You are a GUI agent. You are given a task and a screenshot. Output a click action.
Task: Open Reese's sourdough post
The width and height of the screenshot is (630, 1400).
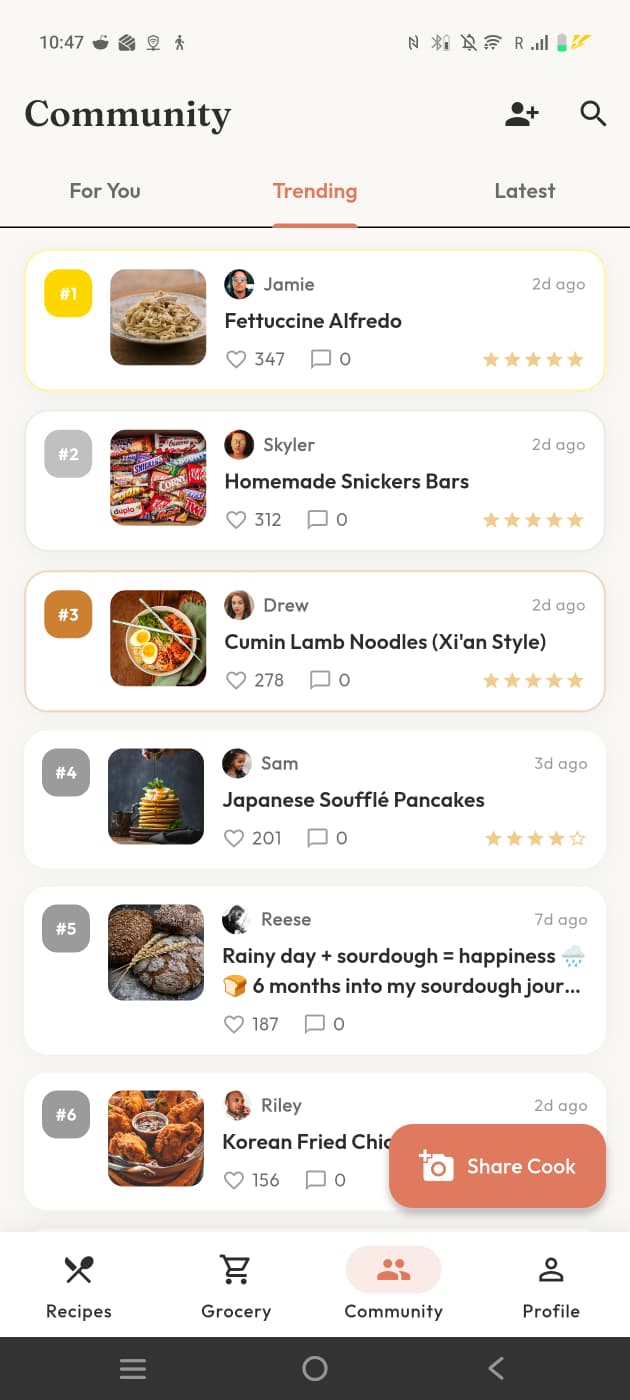315,970
